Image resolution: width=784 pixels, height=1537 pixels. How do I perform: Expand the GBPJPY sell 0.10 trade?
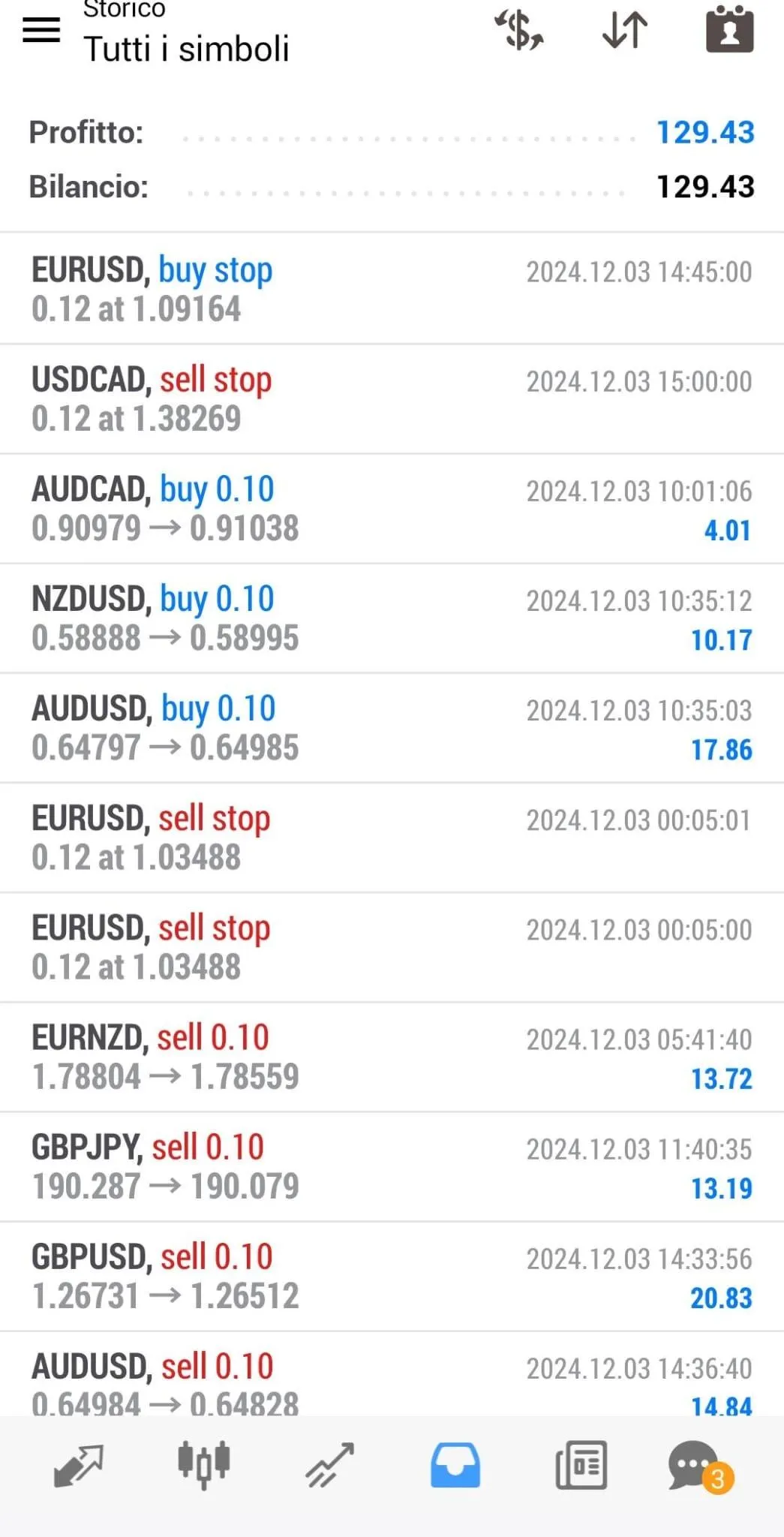(392, 1166)
